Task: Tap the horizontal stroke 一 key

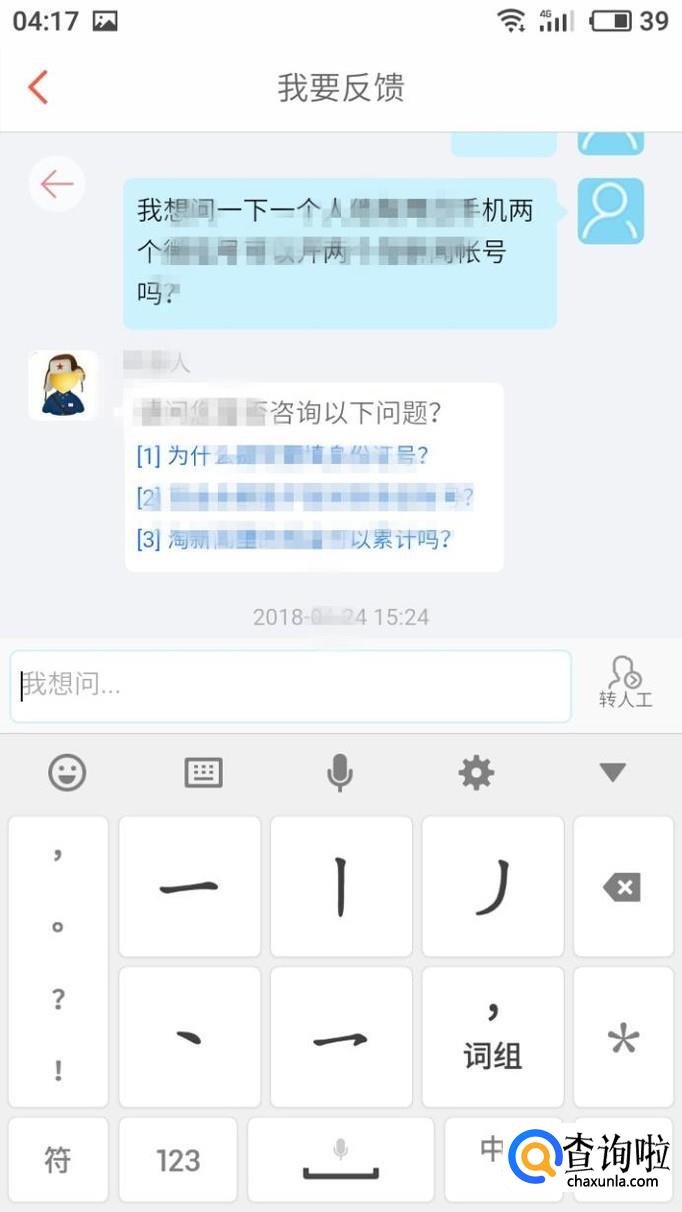Action: 189,887
